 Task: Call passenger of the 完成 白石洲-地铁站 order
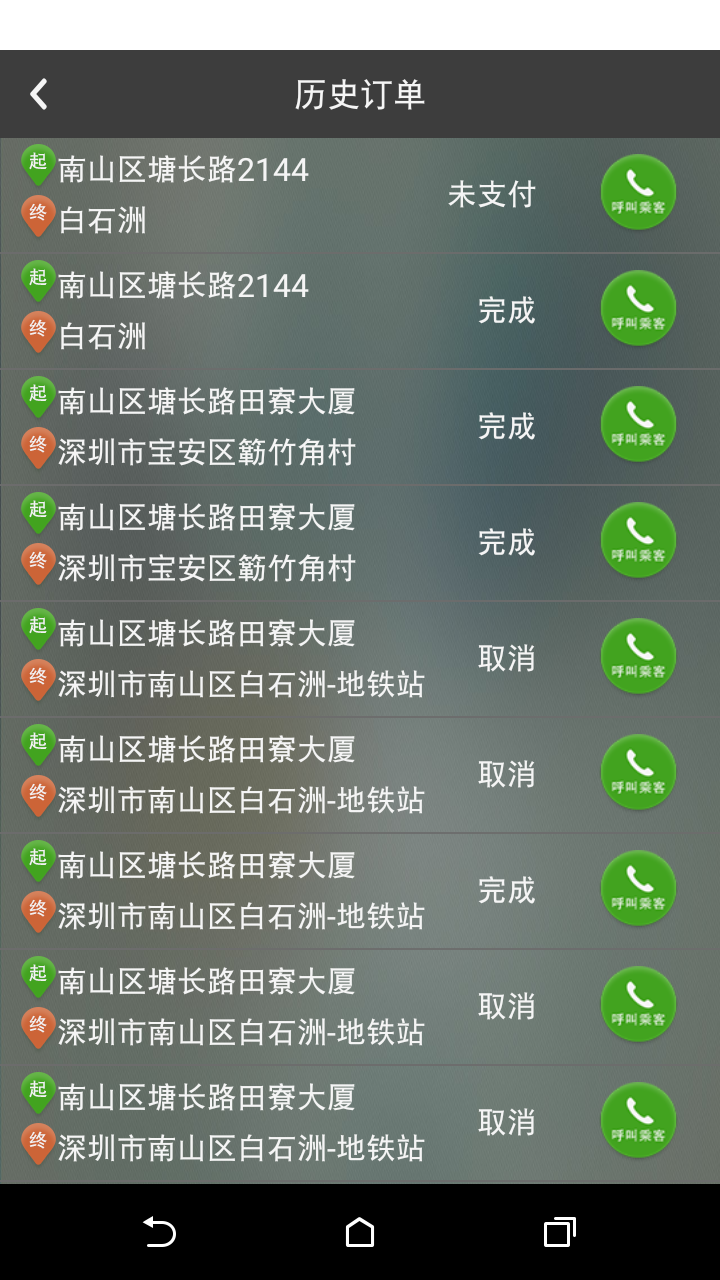[638, 888]
